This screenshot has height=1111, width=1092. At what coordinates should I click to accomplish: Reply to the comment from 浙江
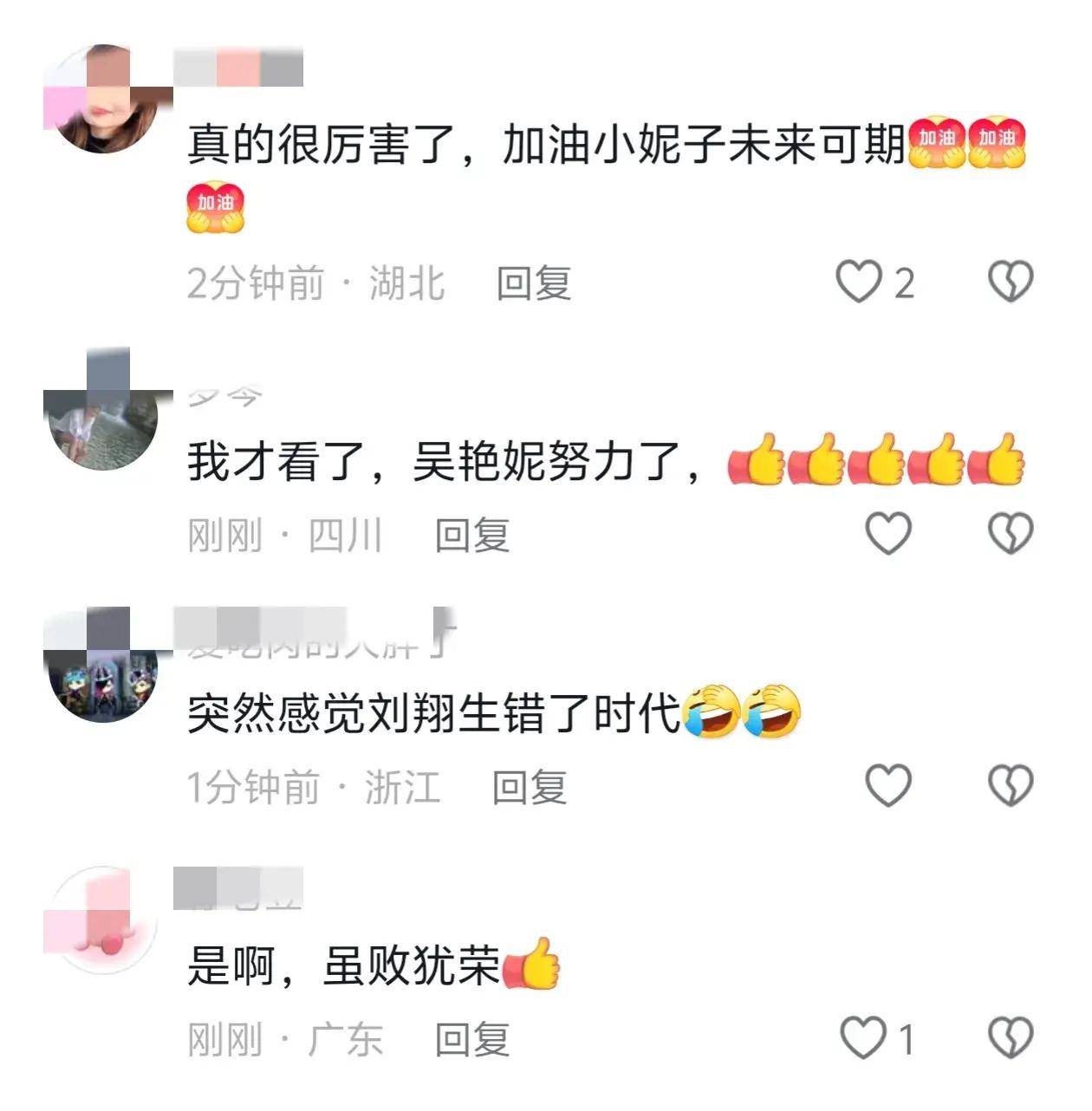529,787
